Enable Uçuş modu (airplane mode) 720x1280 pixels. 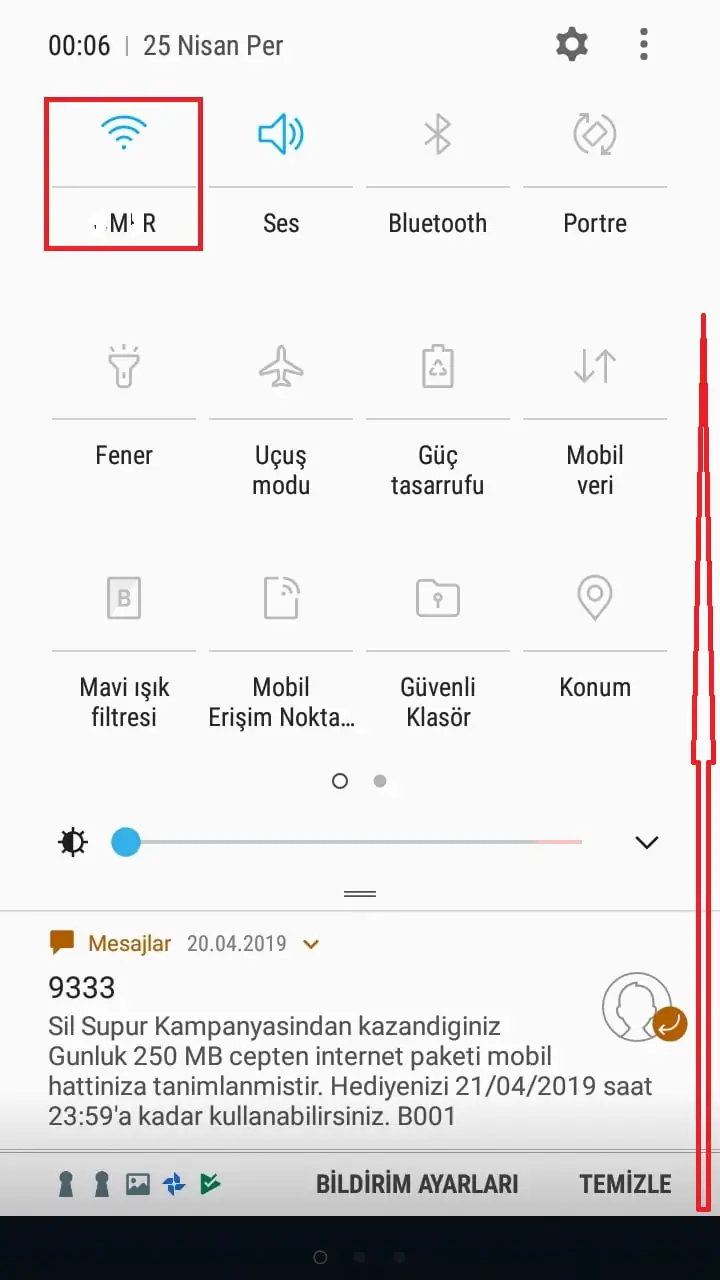tap(281, 368)
